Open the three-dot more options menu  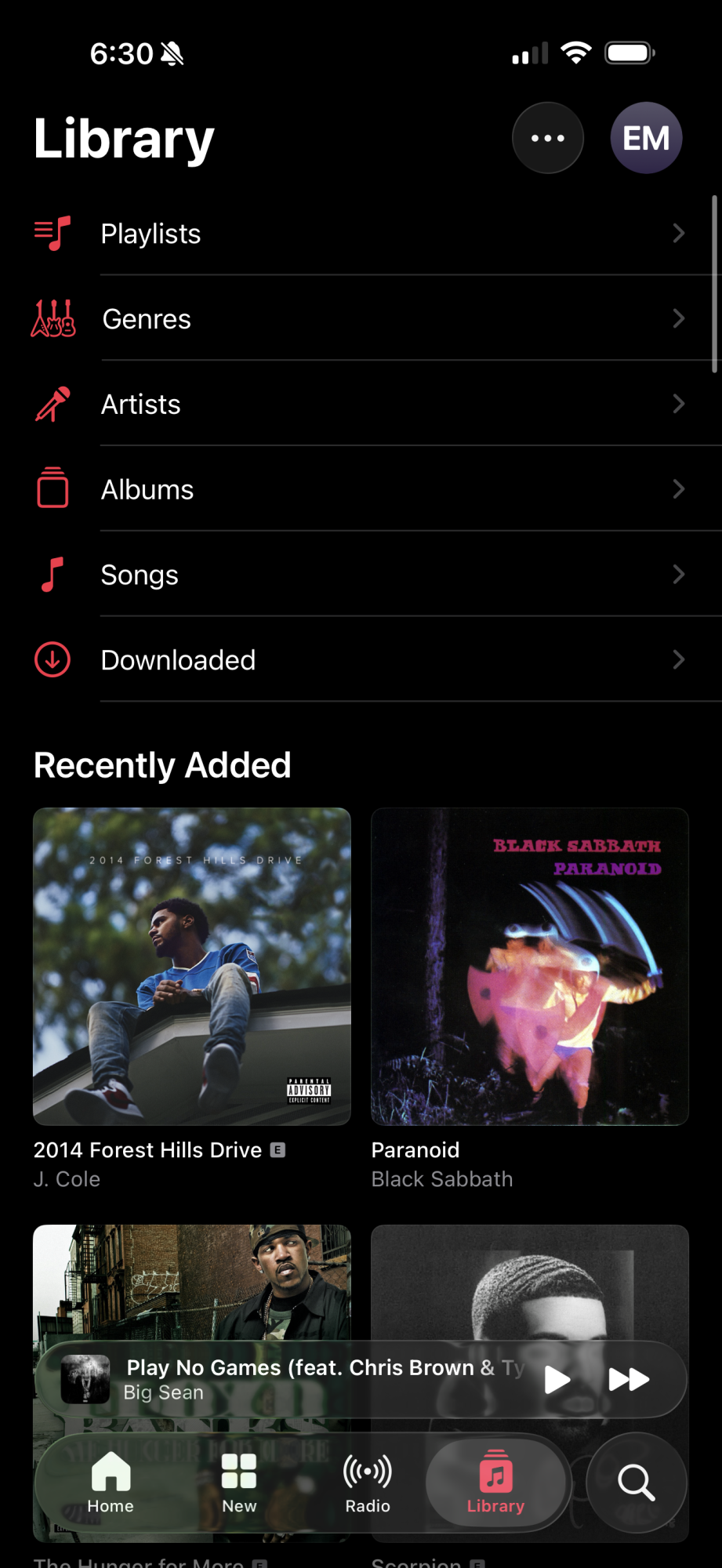point(547,138)
